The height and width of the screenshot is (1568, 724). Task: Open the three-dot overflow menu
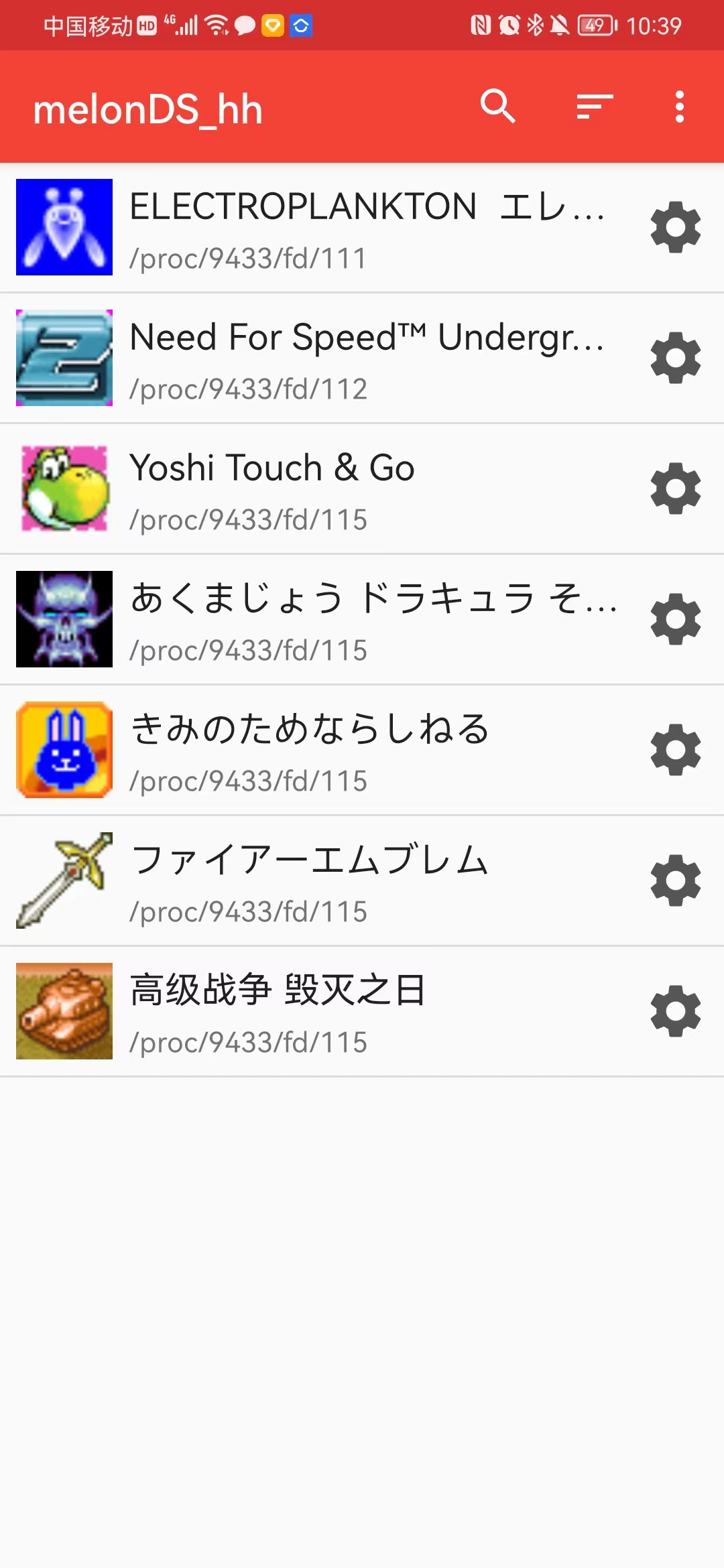[x=679, y=107]
